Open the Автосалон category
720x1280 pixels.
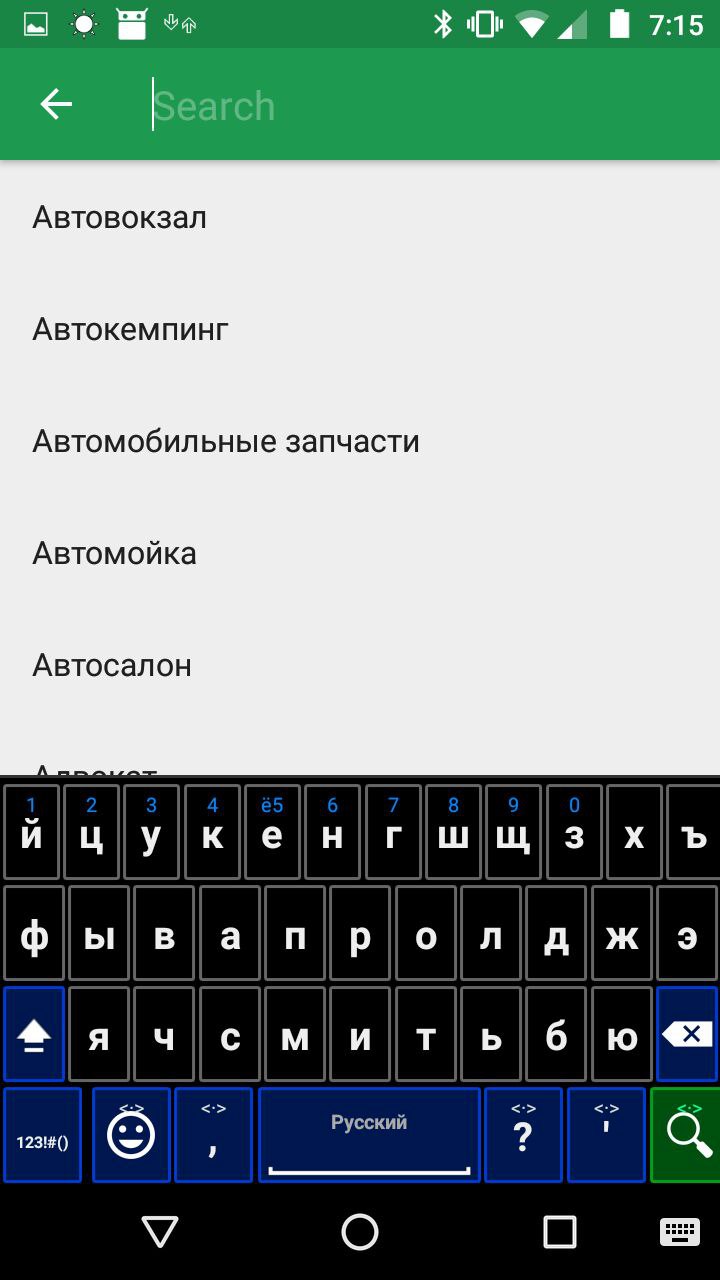click(360, 665)
